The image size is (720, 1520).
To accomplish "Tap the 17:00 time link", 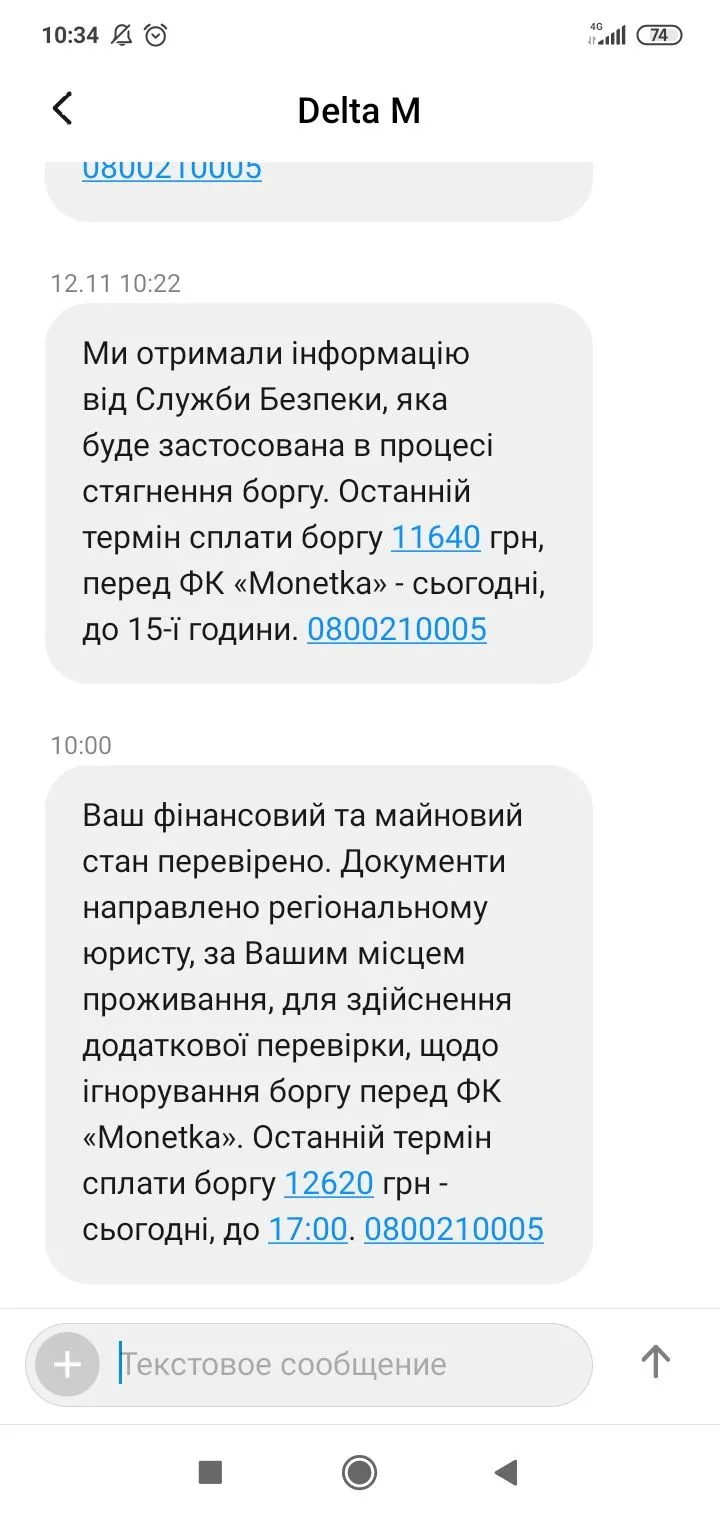I will click(x=308, y=1229).
